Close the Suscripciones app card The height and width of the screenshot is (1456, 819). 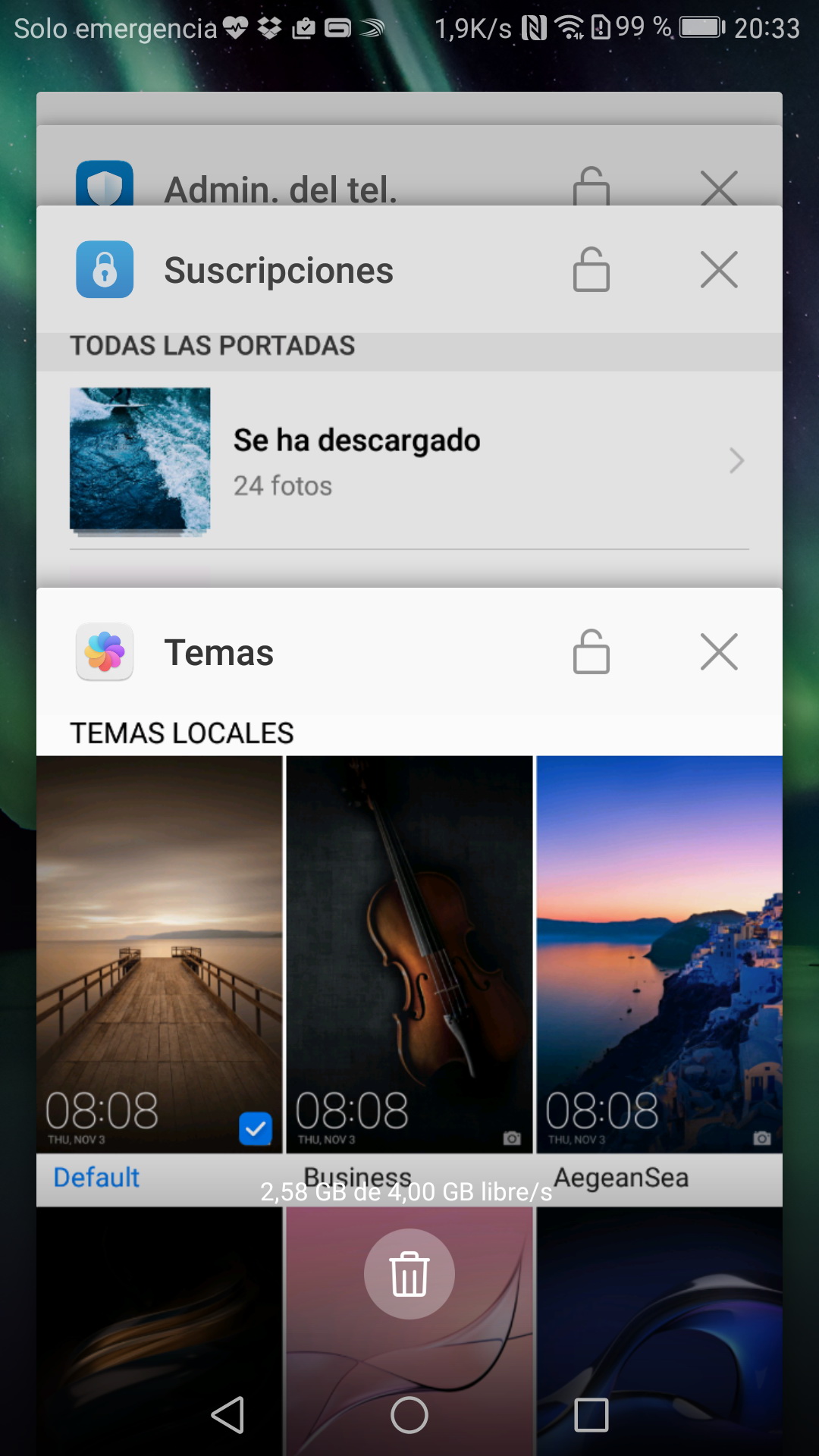pyautogui.click(x=719, y=270)
